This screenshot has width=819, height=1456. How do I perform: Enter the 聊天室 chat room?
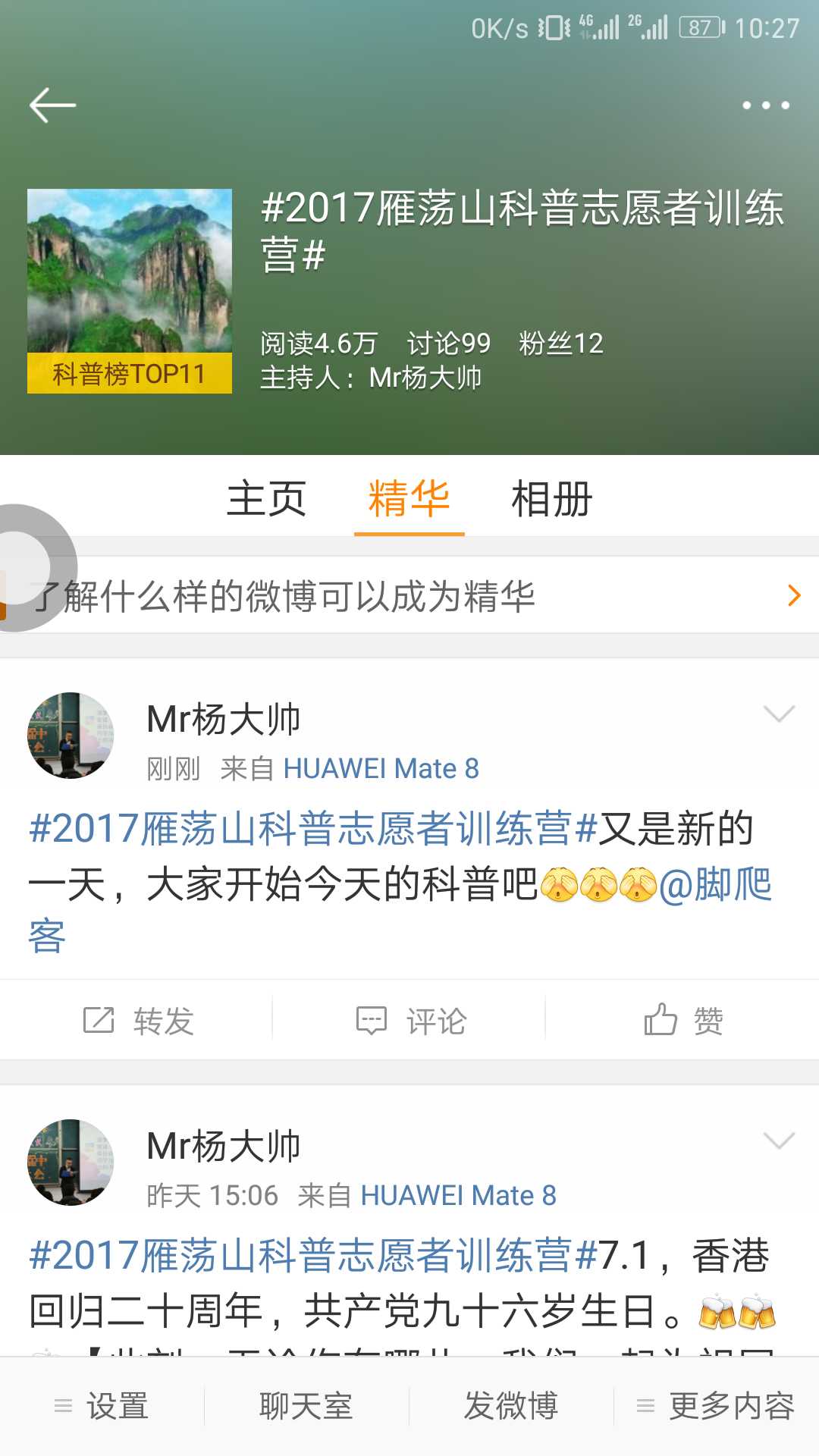coord(306,1407)
